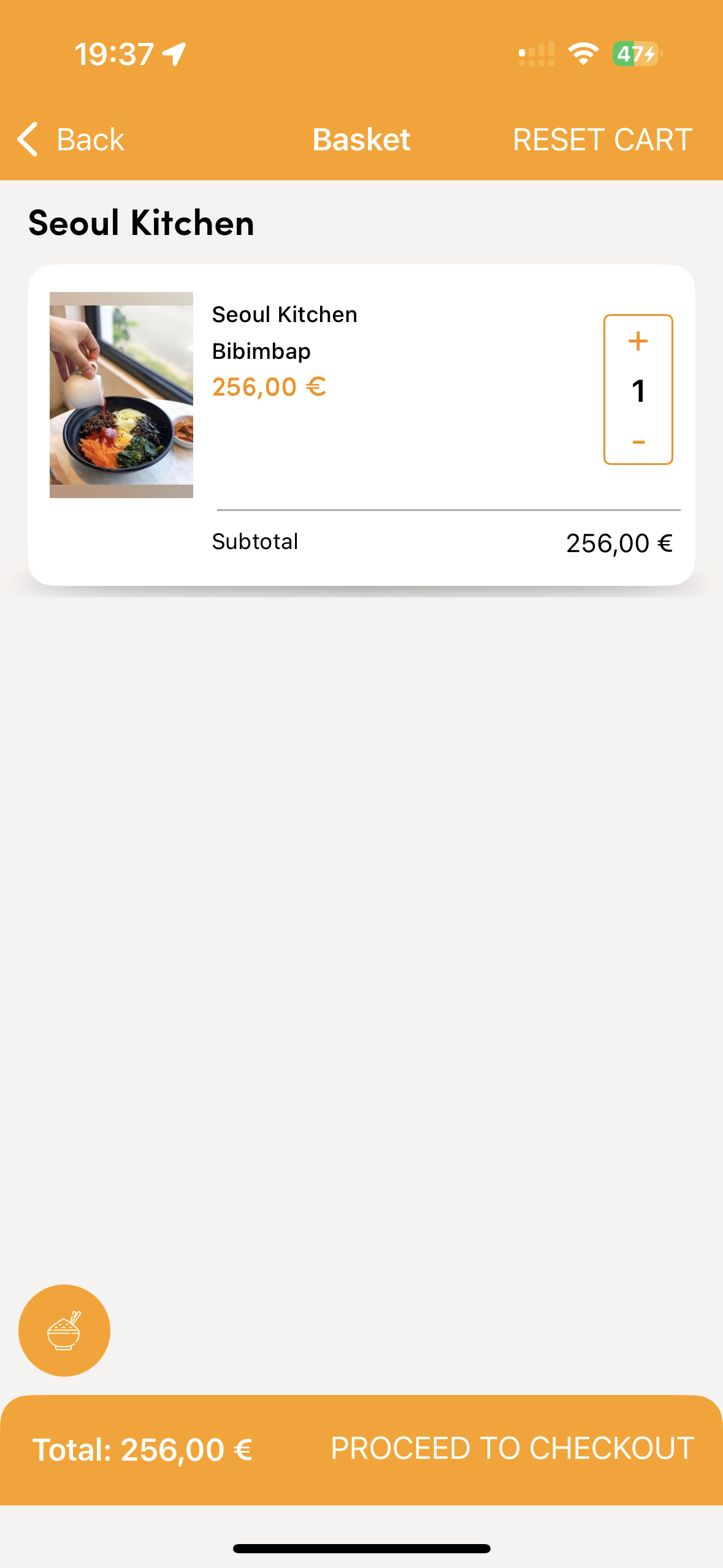Image resolution: width=723 pixels, height=1568 pixels.
Task: Tap the Subtotal row
Action: coord(255,541)
